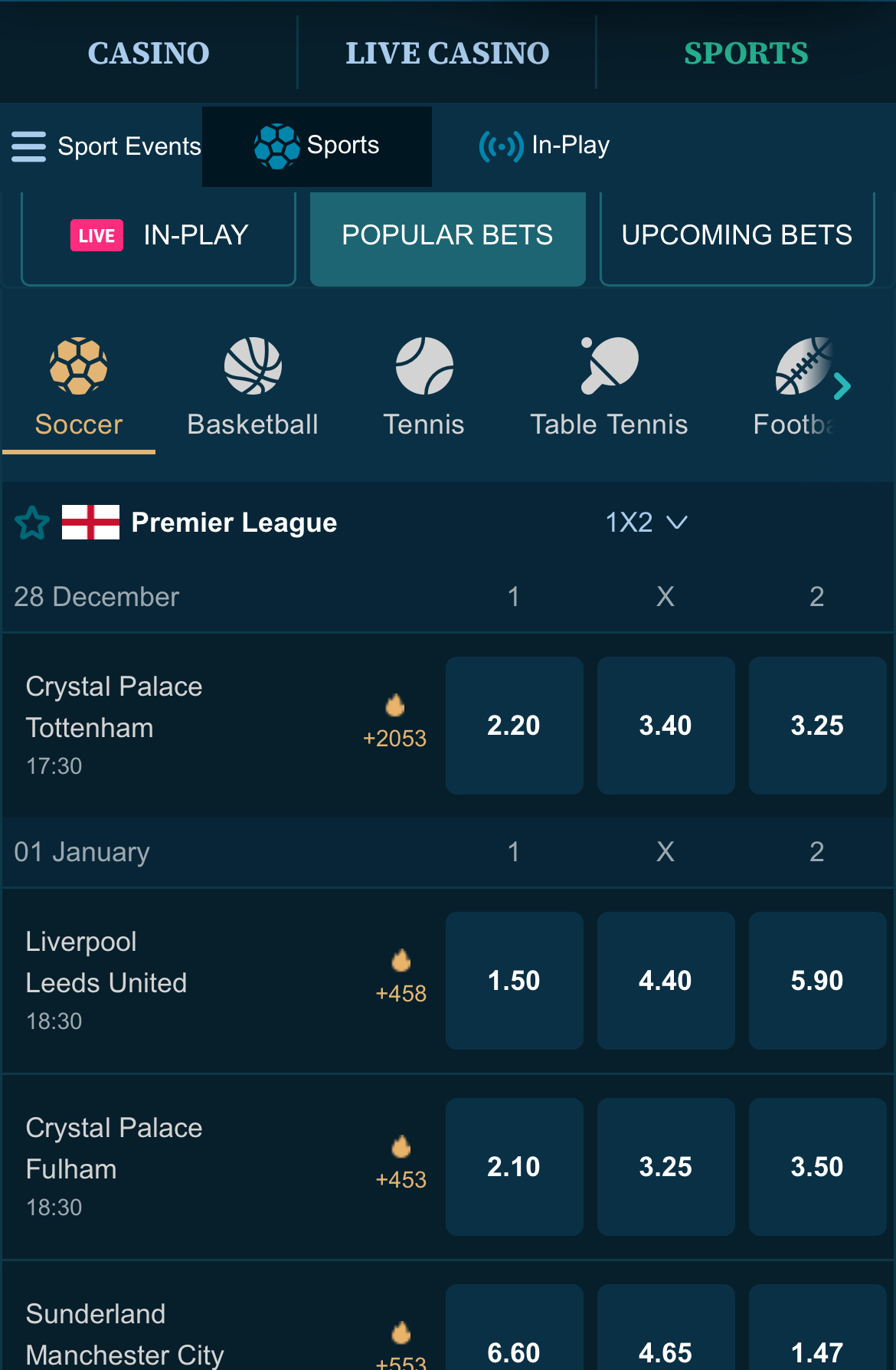896x1370 pixels.
Task: Select draw odds 3.25 for Crystal Palace Fulham
Action: [x=665, y=1166]
